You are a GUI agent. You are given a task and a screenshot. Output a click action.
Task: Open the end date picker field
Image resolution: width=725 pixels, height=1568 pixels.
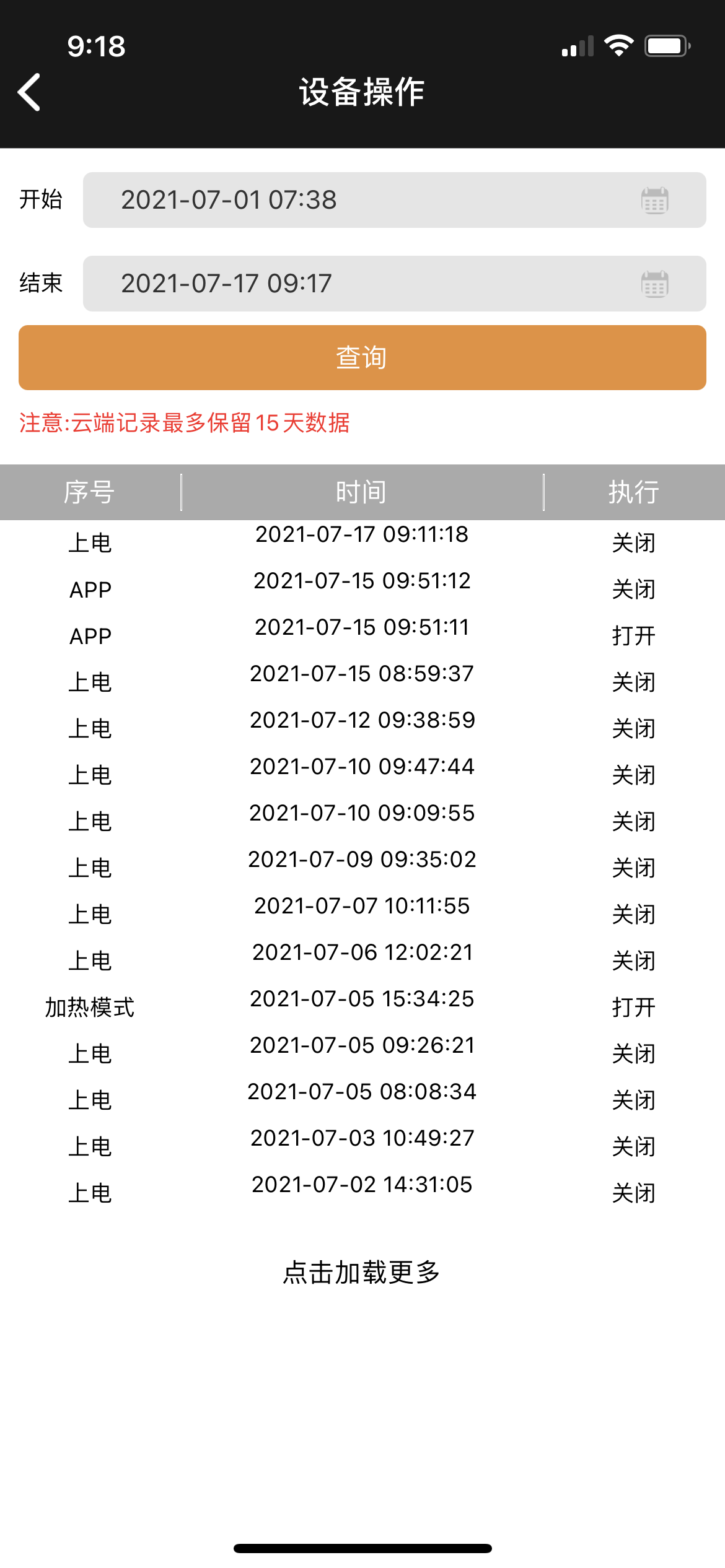[395, 284]
